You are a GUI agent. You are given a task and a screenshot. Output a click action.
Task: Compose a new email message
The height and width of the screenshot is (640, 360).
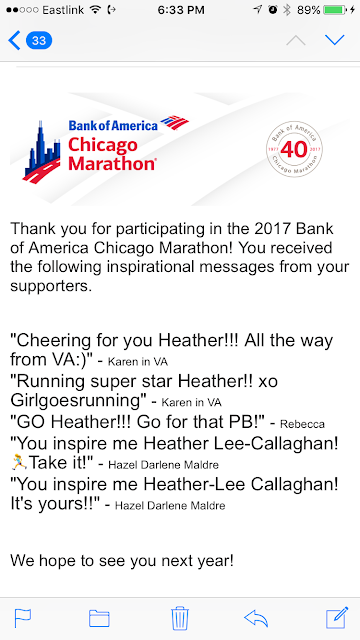click(337, 618)
